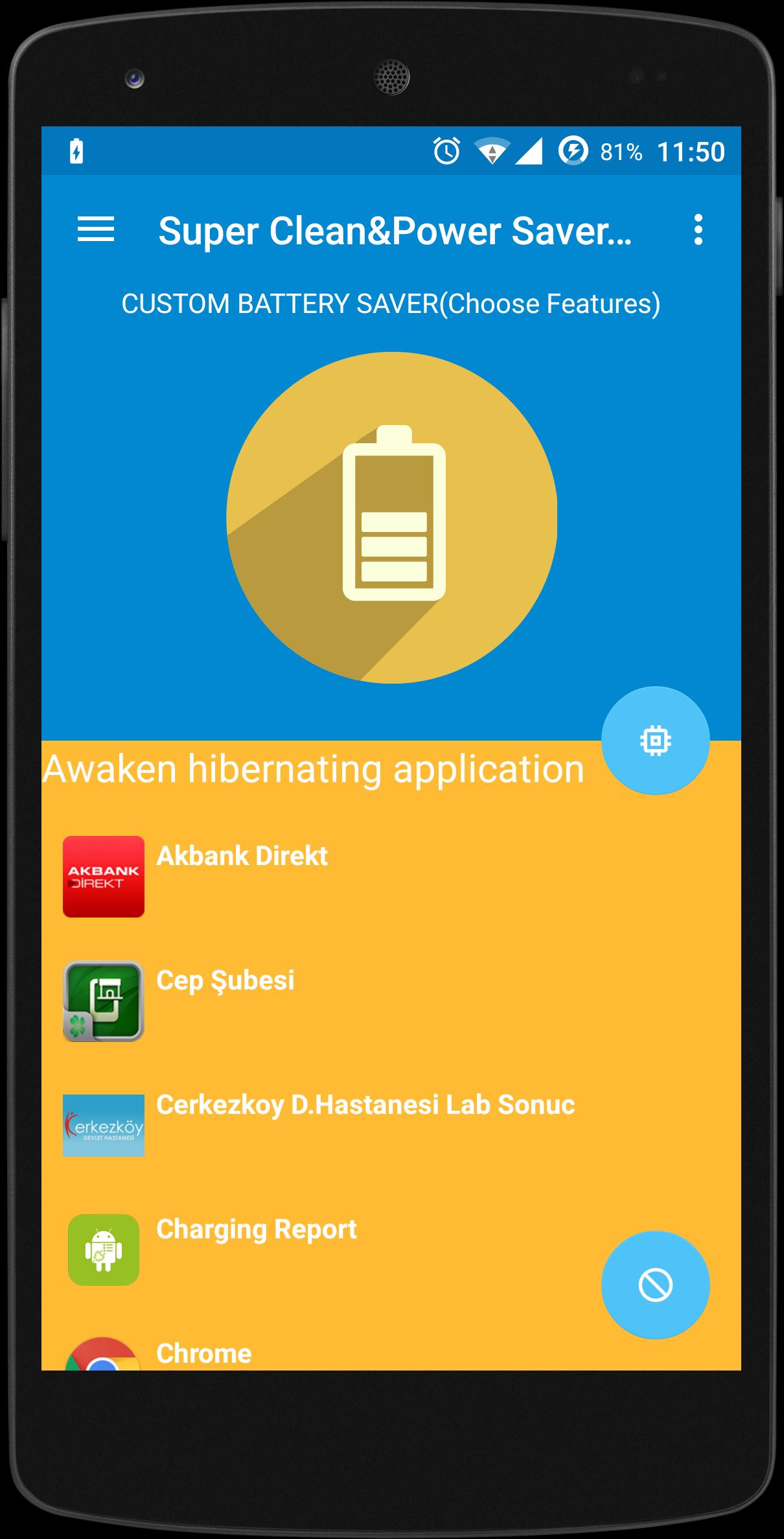Tap the chip processor floating button
784x1539 pixels.
click(x=655, y=740)
